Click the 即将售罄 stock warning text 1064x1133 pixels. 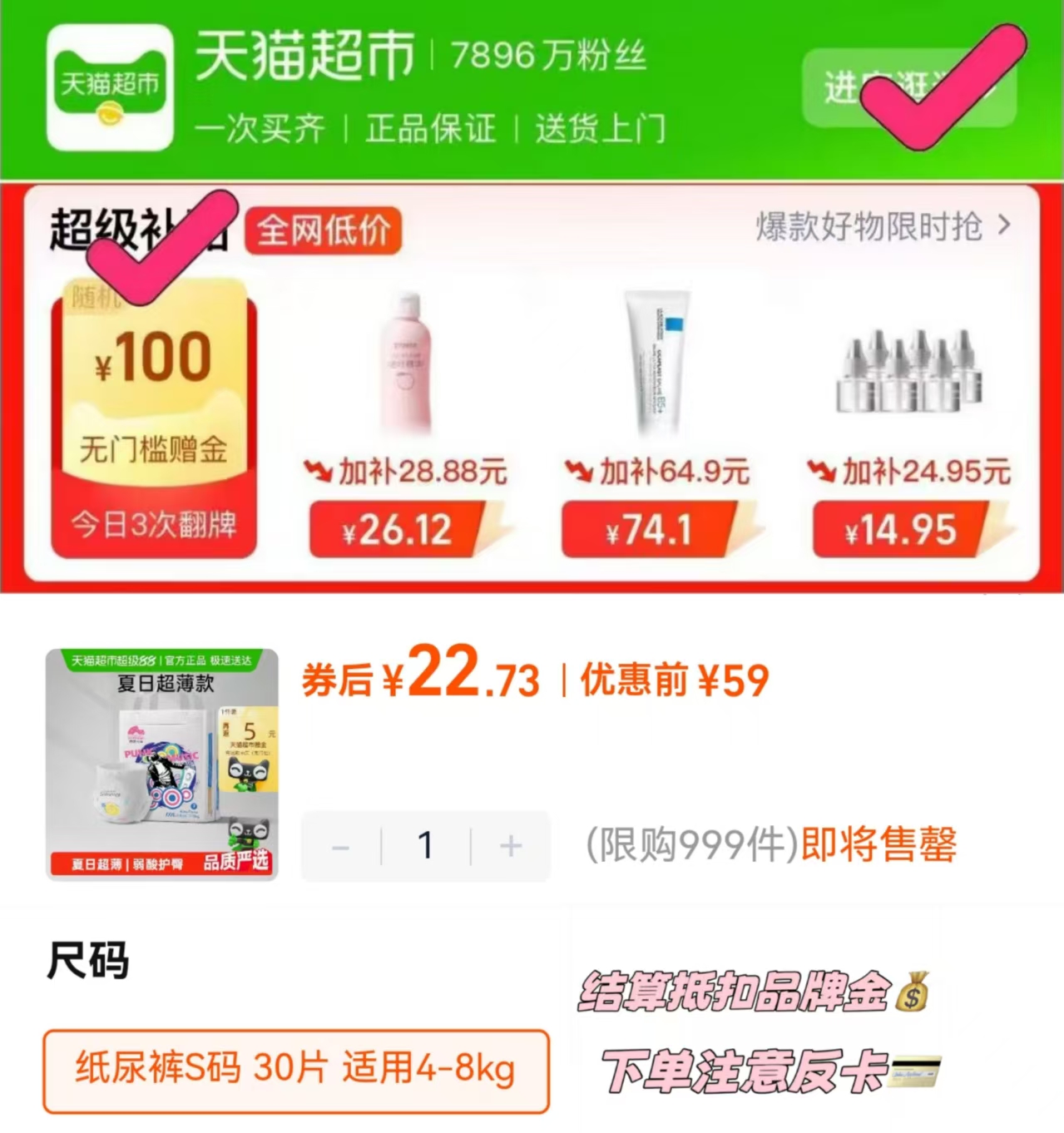879,846
